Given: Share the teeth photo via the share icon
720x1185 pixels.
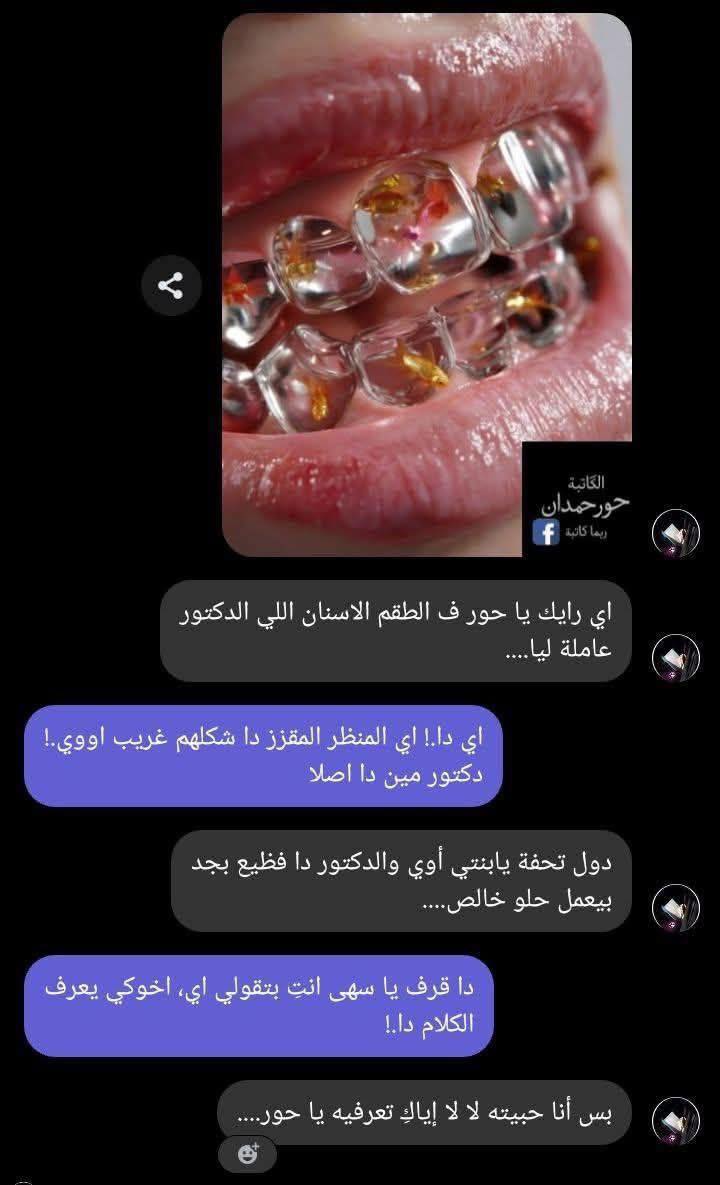Looking at the screenshot, I should click(171, 286).
